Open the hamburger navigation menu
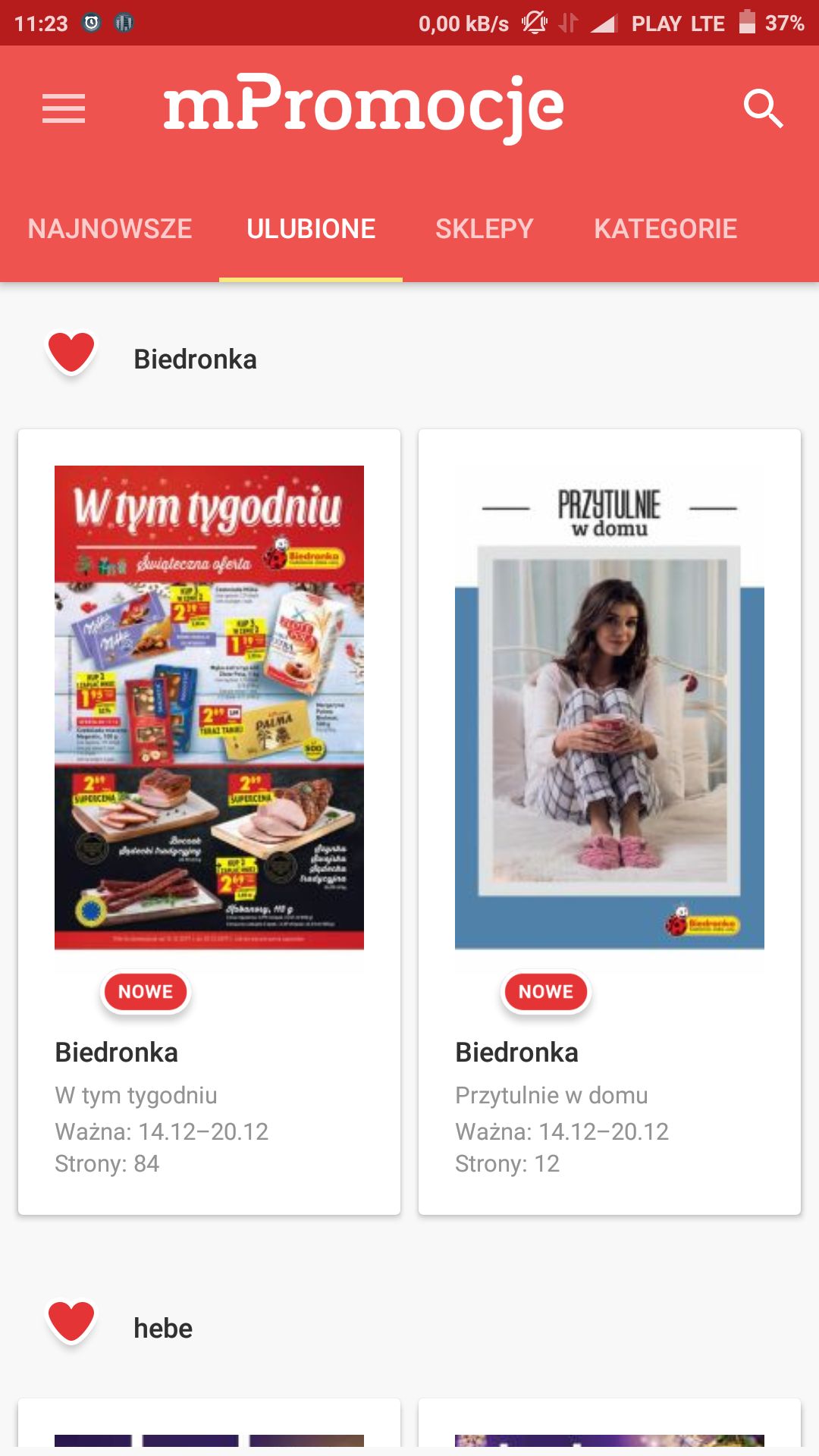The height and width of the screenshot is (1456, 819). click(x=64, y=108)
